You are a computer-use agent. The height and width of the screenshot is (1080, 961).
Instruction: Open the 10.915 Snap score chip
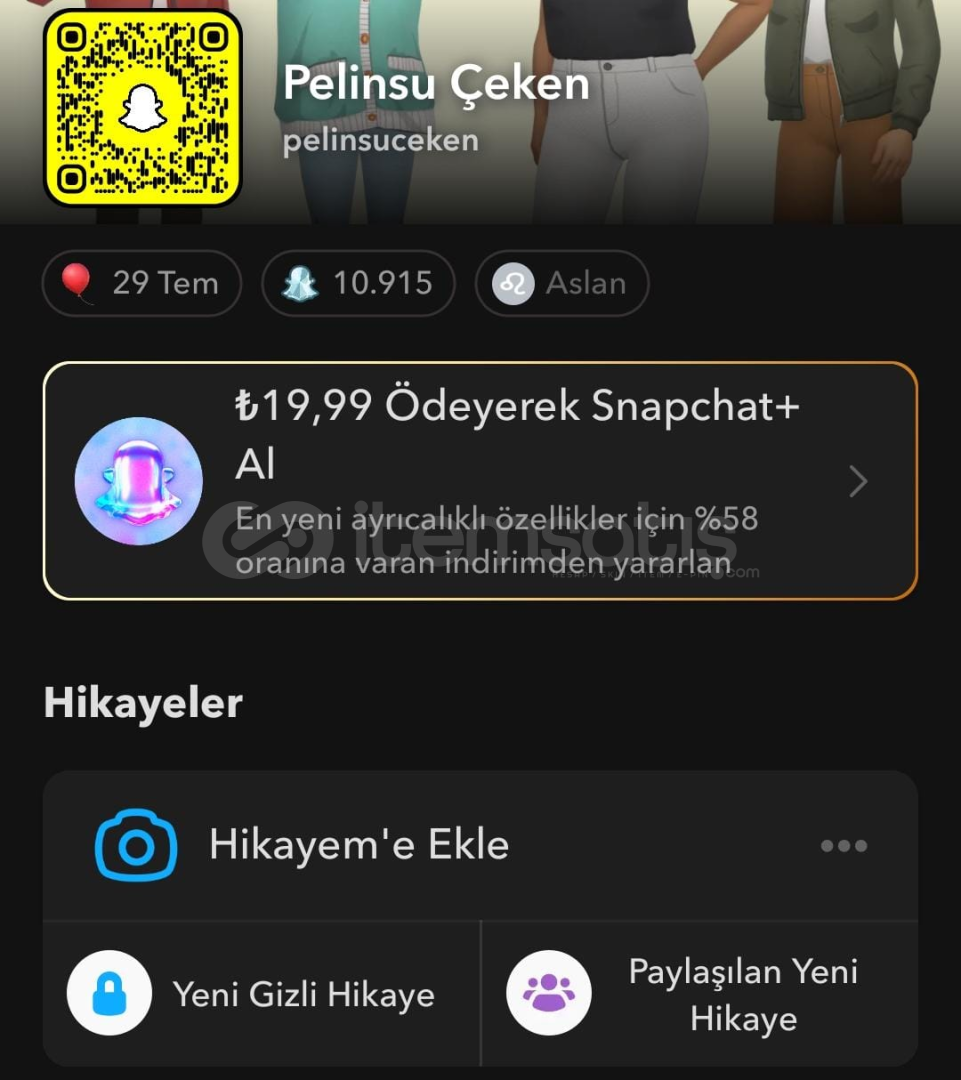[358, 283]
